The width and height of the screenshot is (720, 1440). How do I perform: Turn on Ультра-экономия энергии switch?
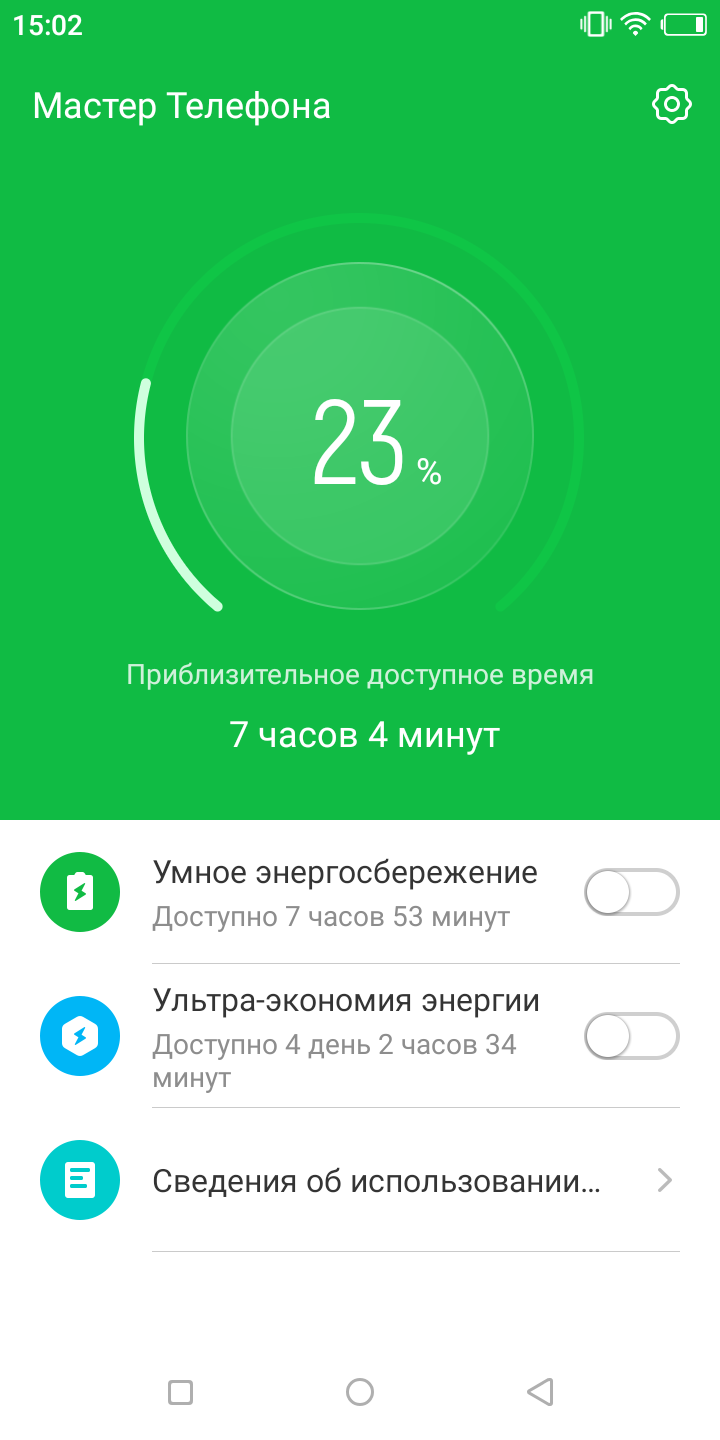click(x=631, y=1036)
